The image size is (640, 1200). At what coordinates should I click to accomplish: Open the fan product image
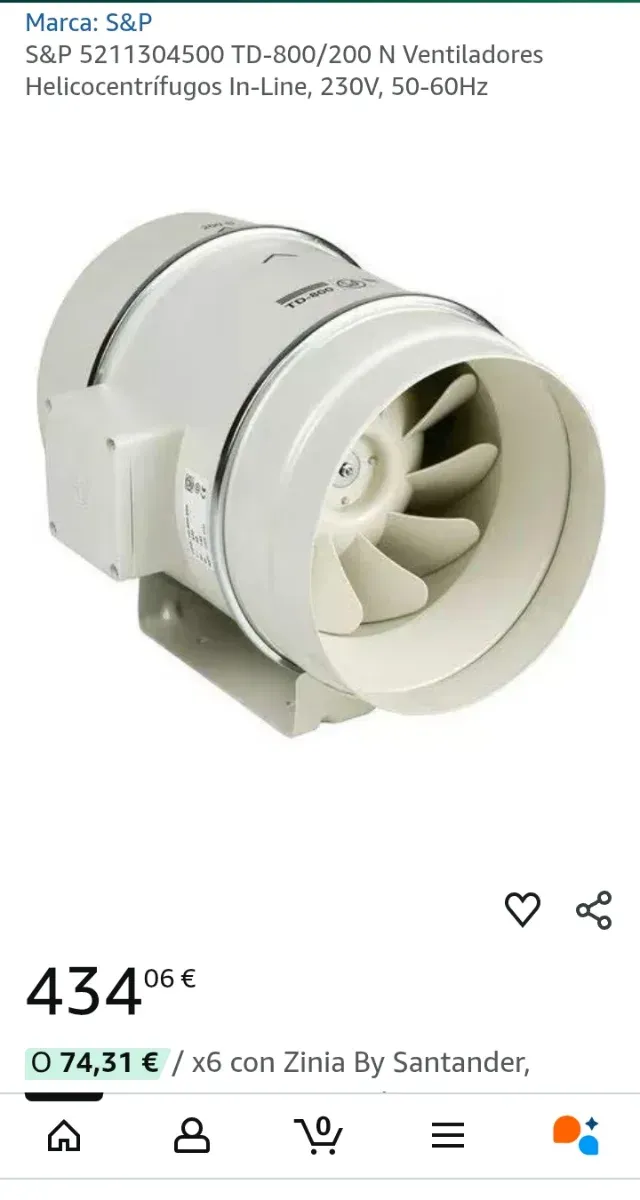320,475
